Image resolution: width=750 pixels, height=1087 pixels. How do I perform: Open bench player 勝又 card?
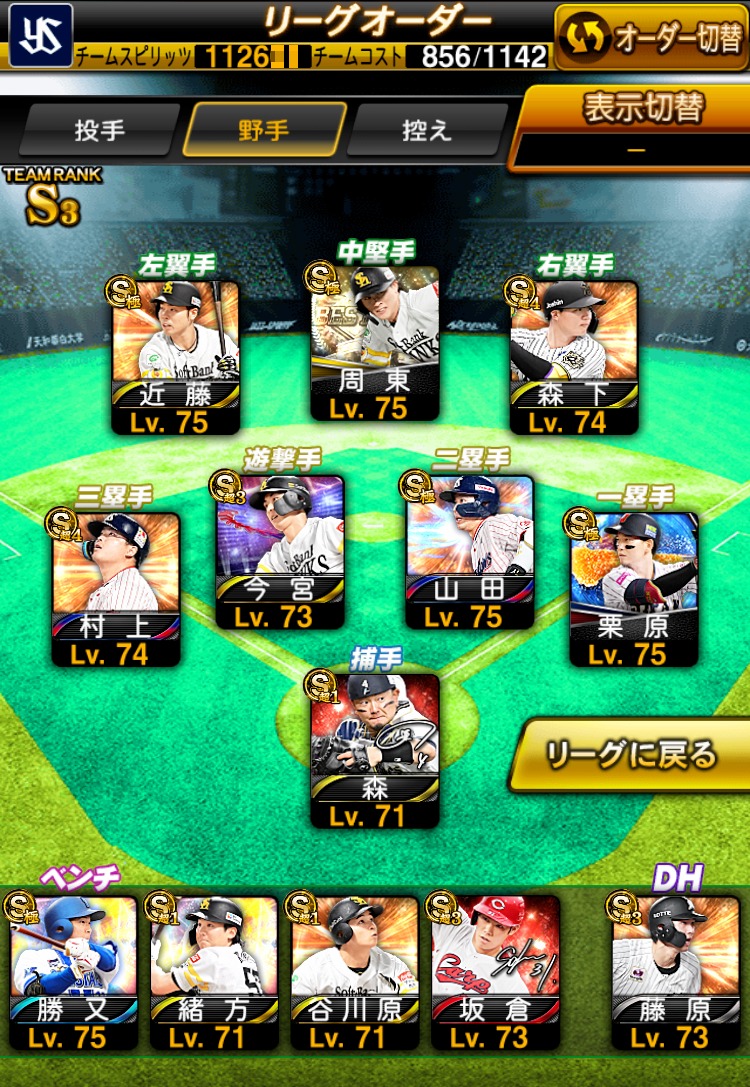[74, 973]
